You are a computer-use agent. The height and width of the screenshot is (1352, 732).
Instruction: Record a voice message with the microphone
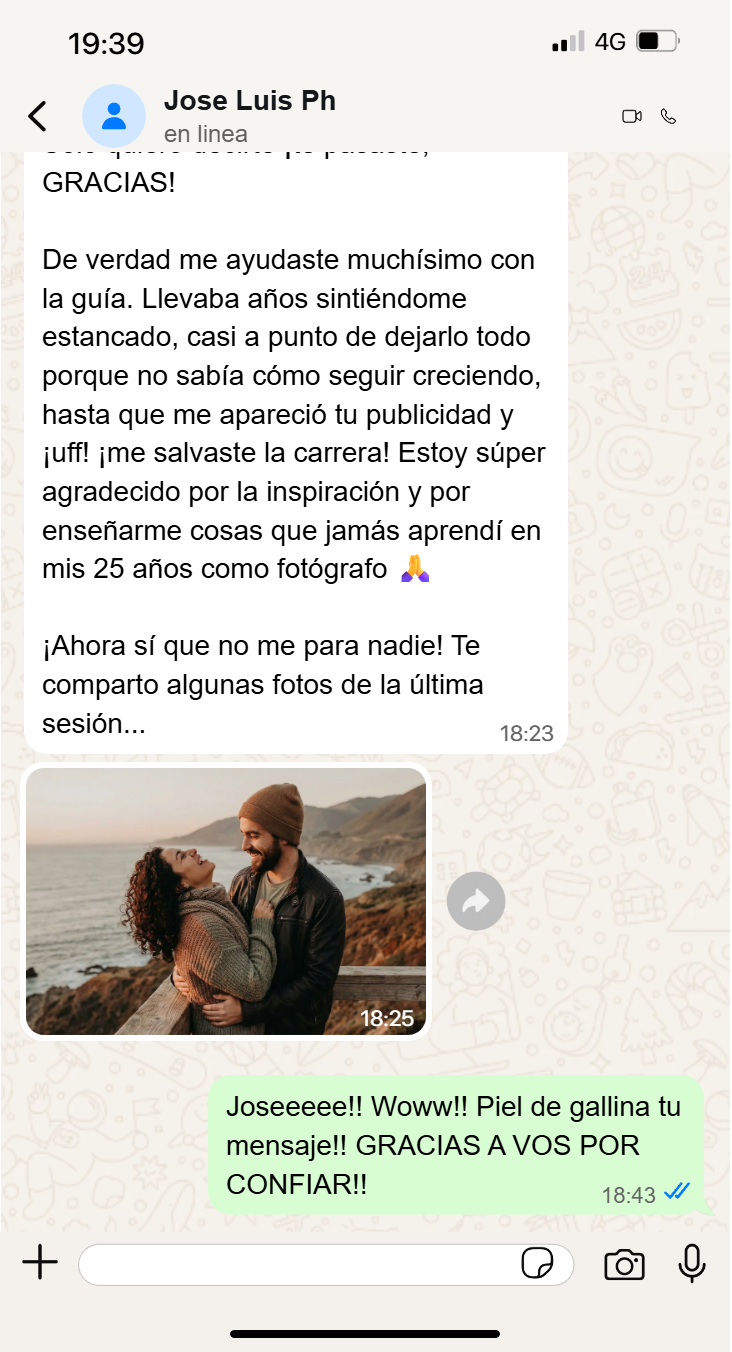click(692, 1264)
